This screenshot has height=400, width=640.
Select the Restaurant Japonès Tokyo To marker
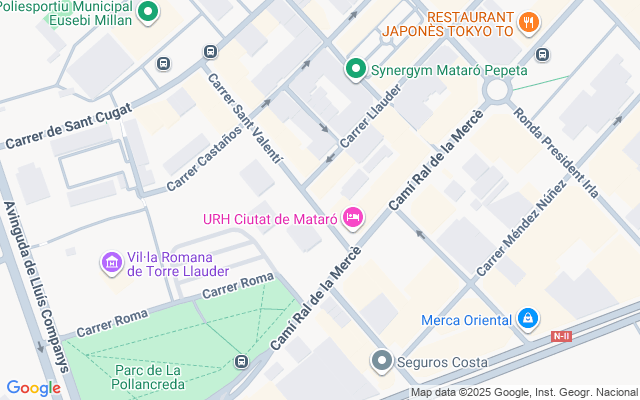[x=530, y=21]
